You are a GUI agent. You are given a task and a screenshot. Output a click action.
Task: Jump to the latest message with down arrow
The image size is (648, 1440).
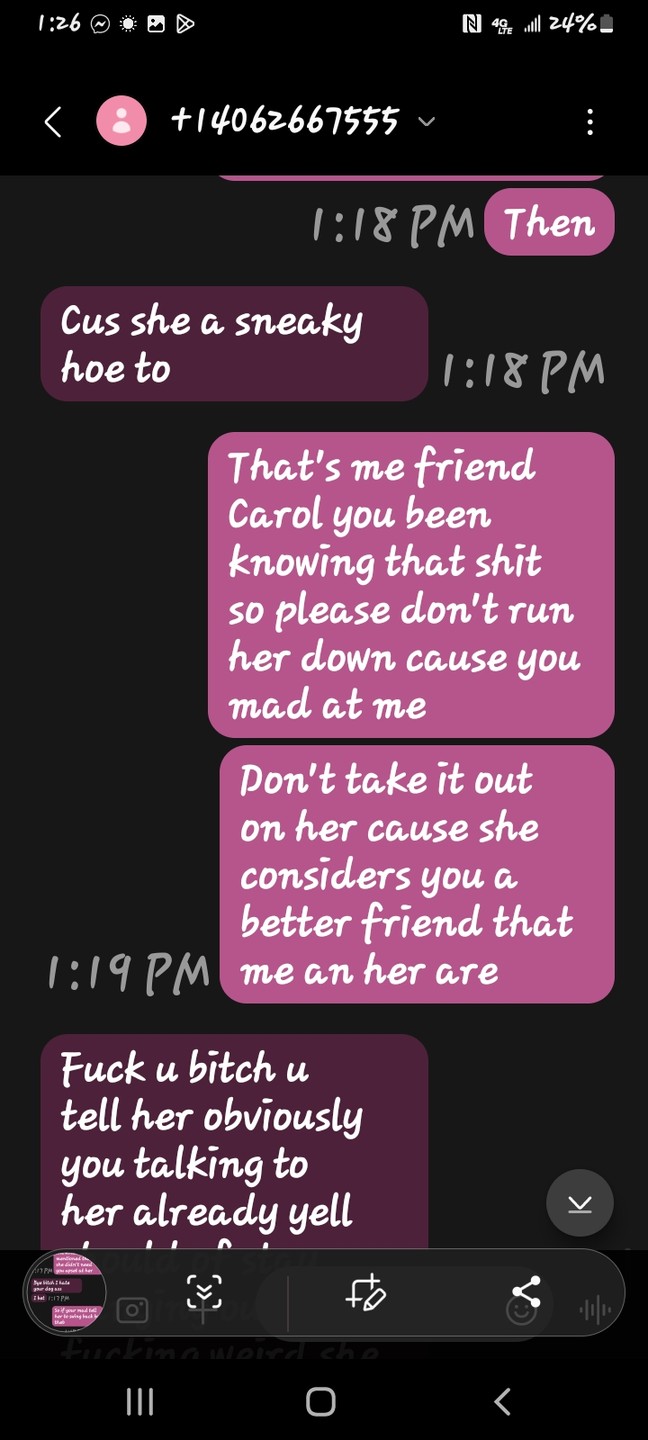point(580,1203)
